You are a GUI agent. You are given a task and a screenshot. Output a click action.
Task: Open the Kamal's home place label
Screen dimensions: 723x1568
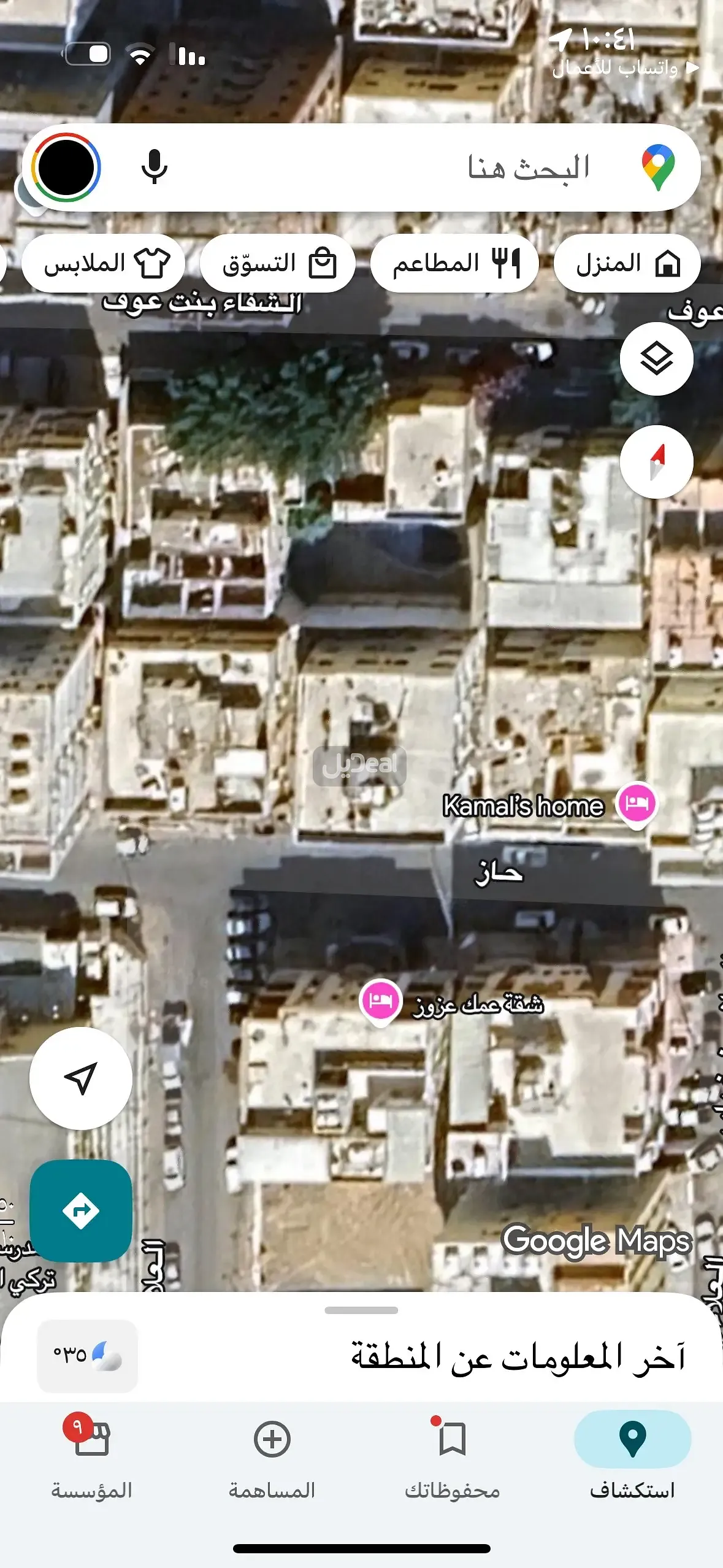(522, 804)
